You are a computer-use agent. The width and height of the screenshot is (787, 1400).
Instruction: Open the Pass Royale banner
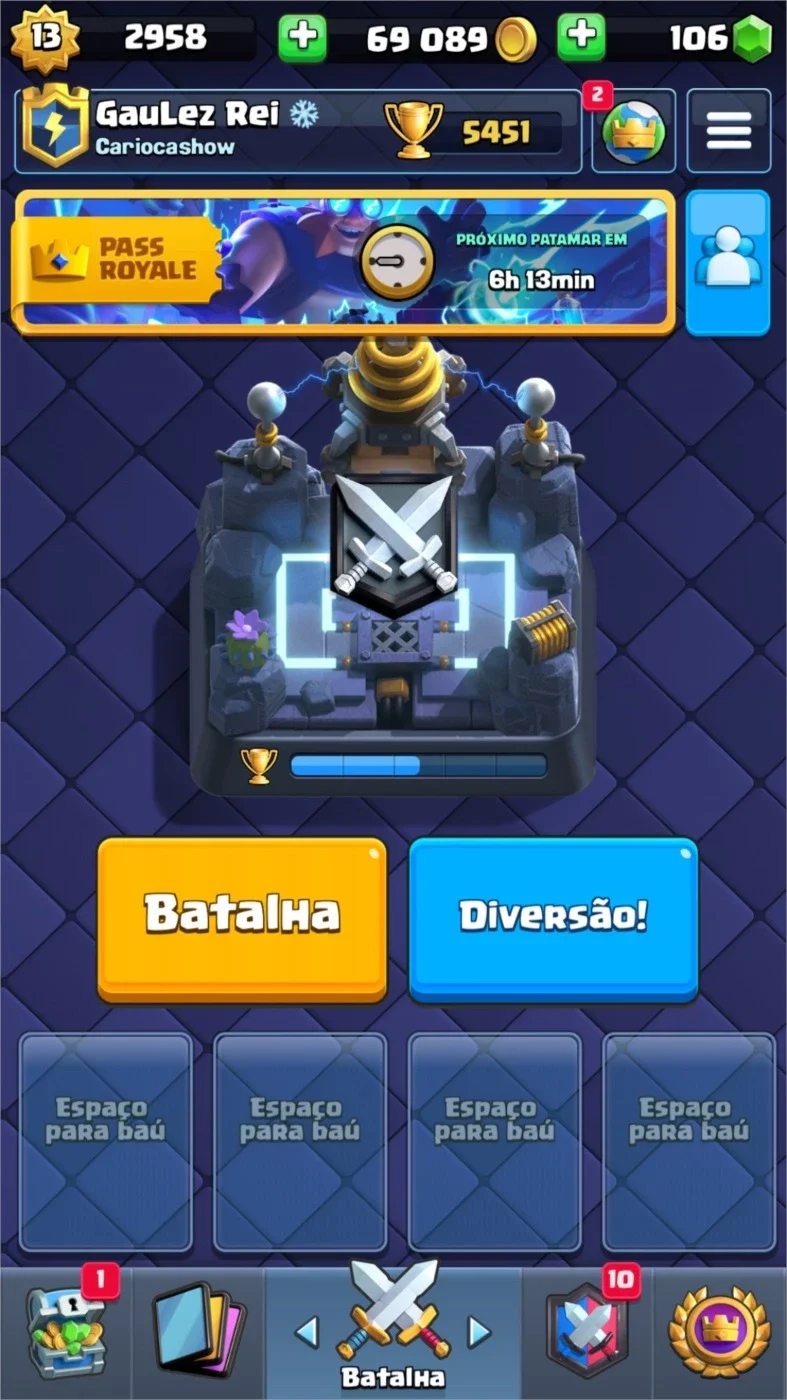coord(343,262)
